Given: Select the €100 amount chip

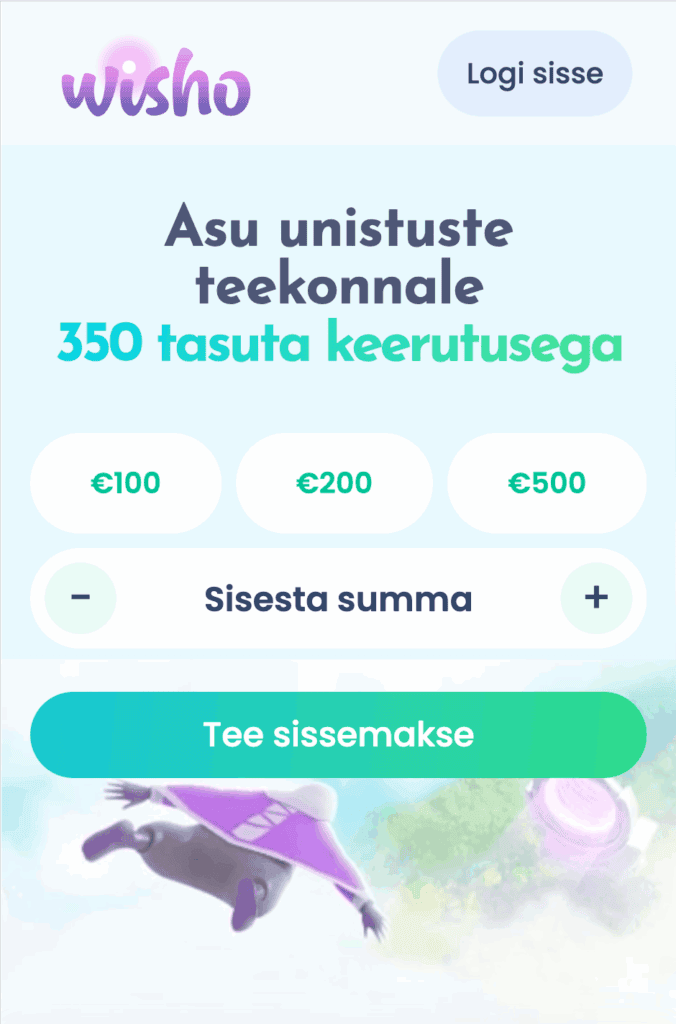Looking at the screenshot, I should pyautogui.click(x=126, y=484).
